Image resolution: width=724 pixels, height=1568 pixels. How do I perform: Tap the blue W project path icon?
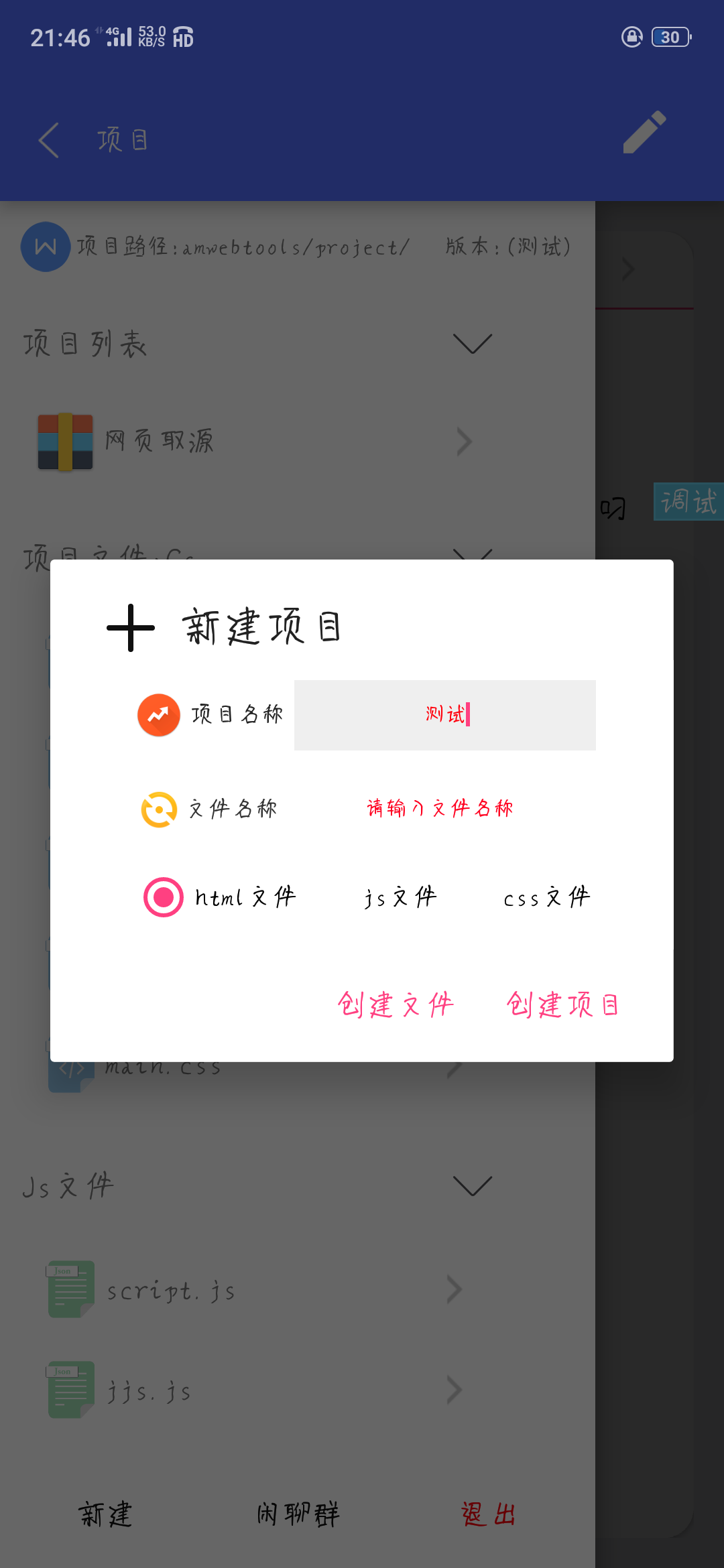coord(44,247)
